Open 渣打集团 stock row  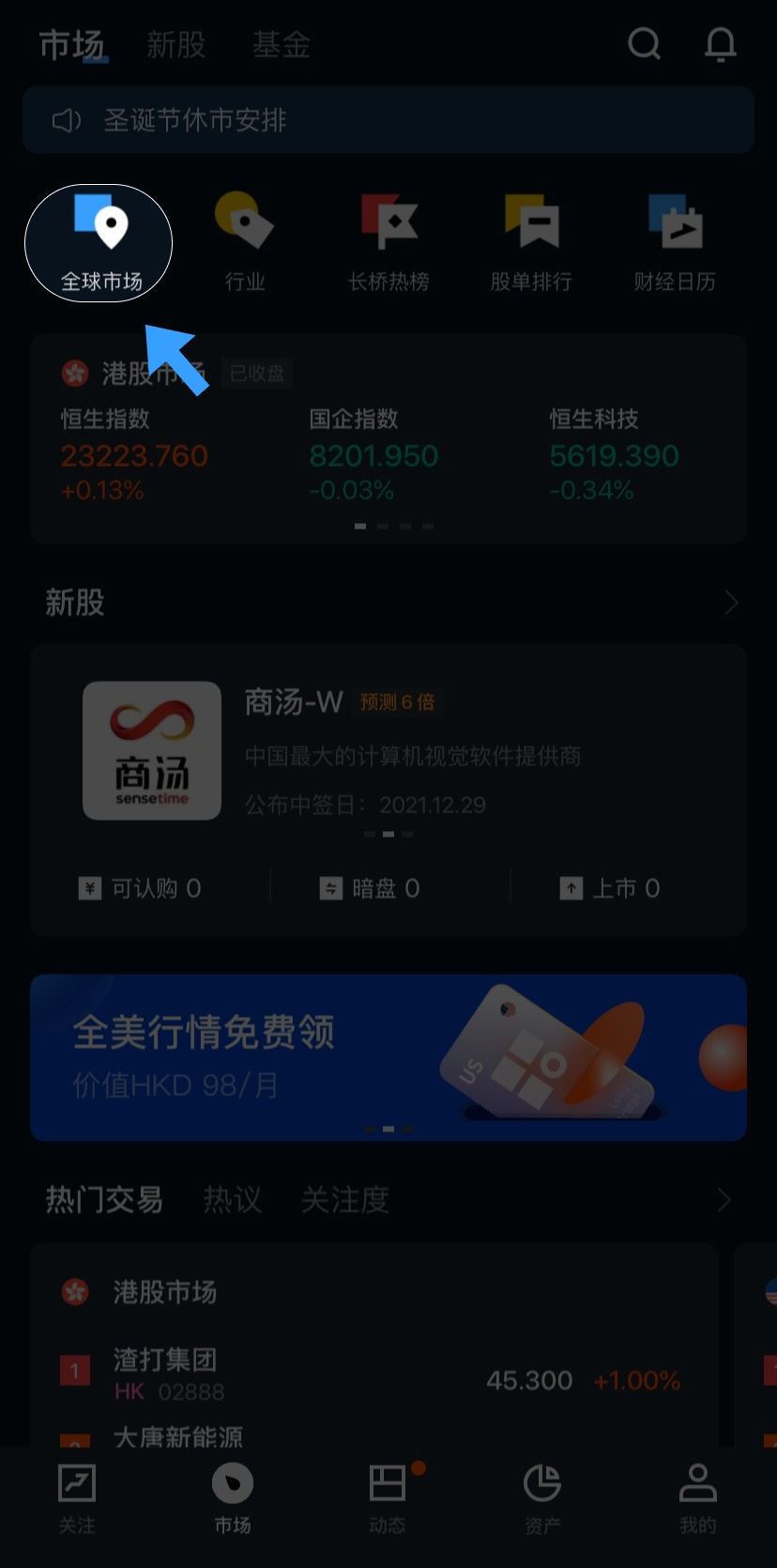coord(375,1376)
